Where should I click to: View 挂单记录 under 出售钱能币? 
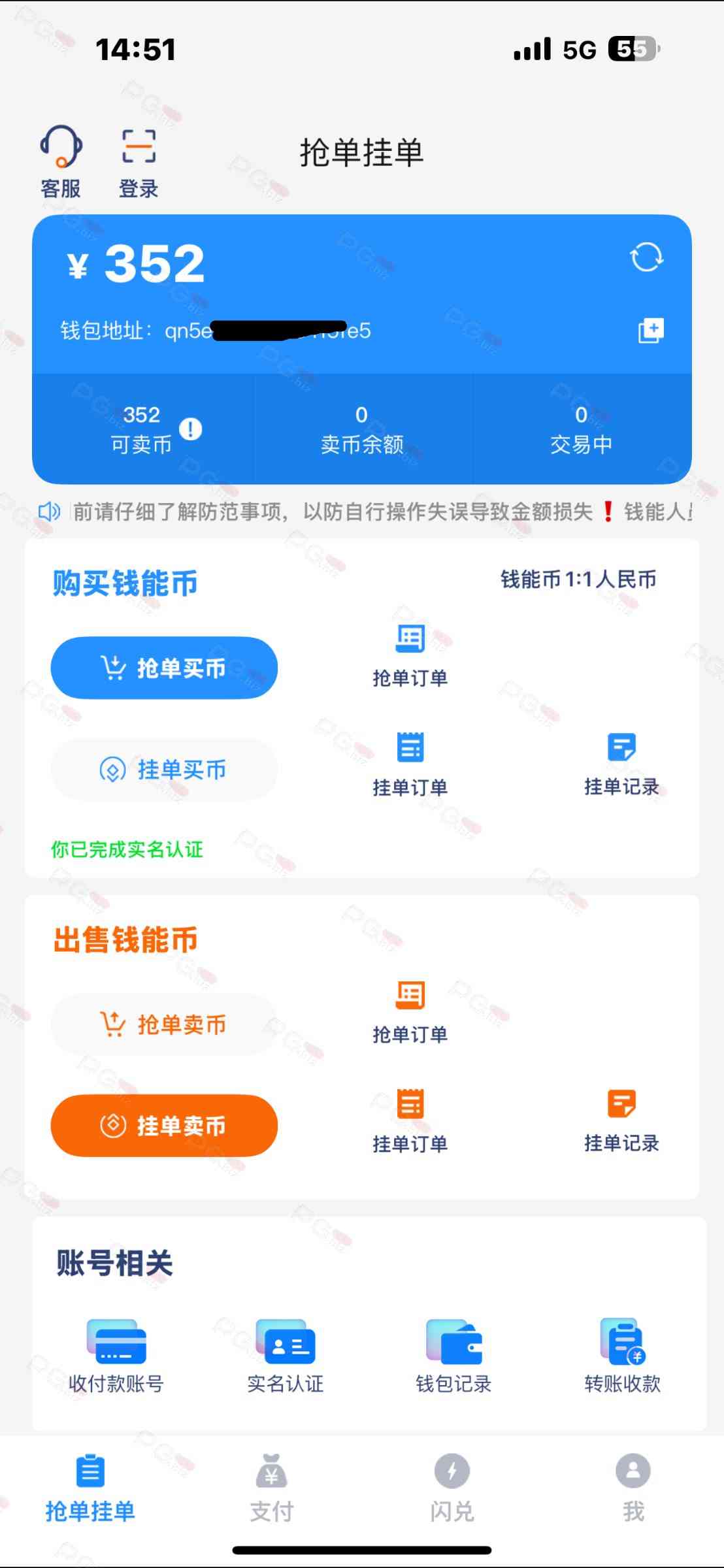click(x=621, y=1119)
